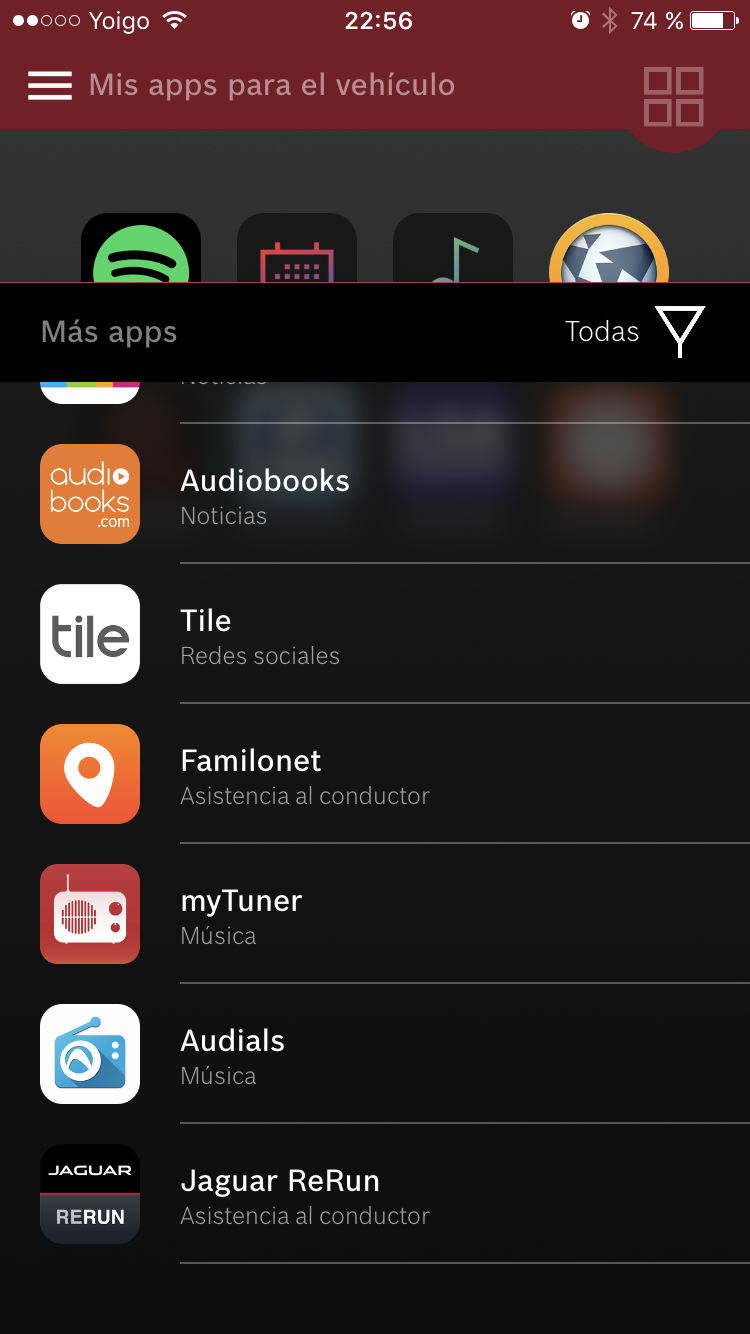
Task: Open the Todas filter
Action: coord(634,332)
